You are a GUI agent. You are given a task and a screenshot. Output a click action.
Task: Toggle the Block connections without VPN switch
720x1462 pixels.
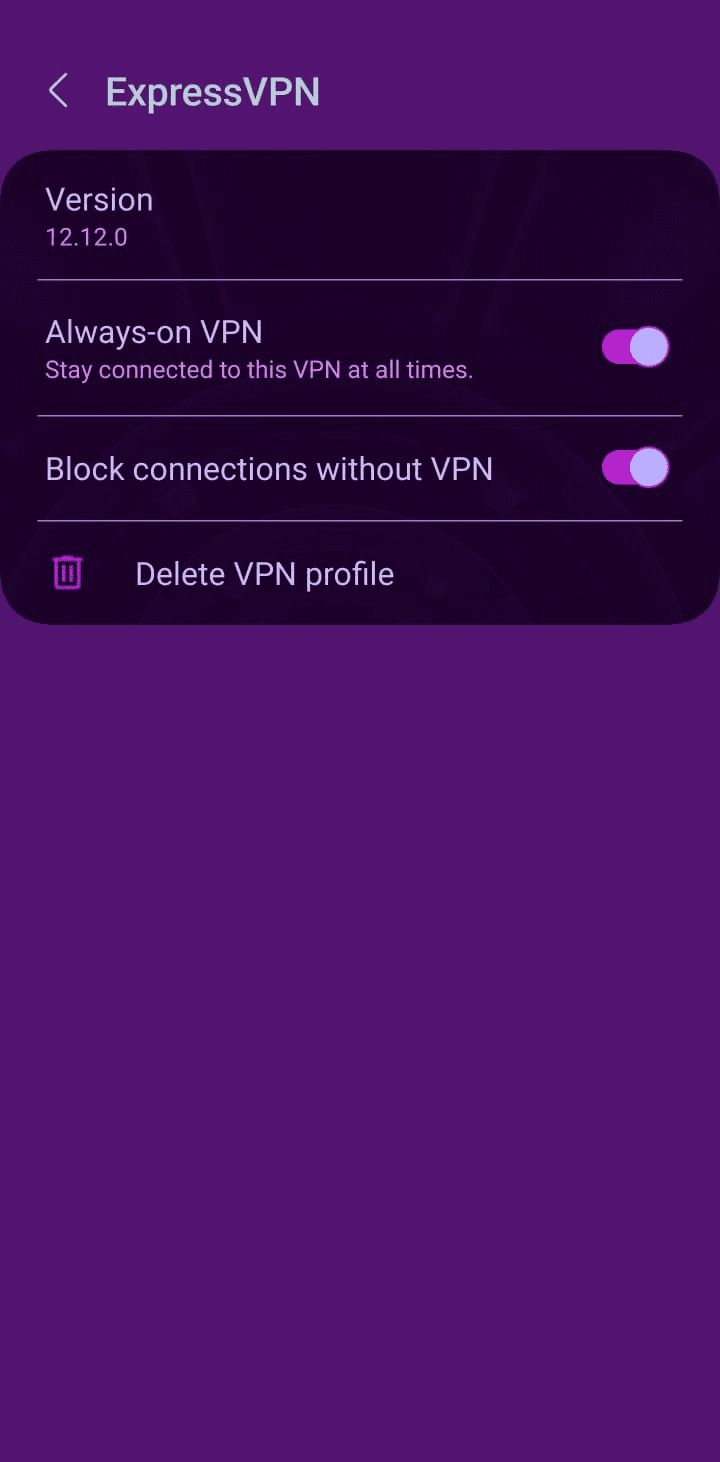(x=634, y=467)
